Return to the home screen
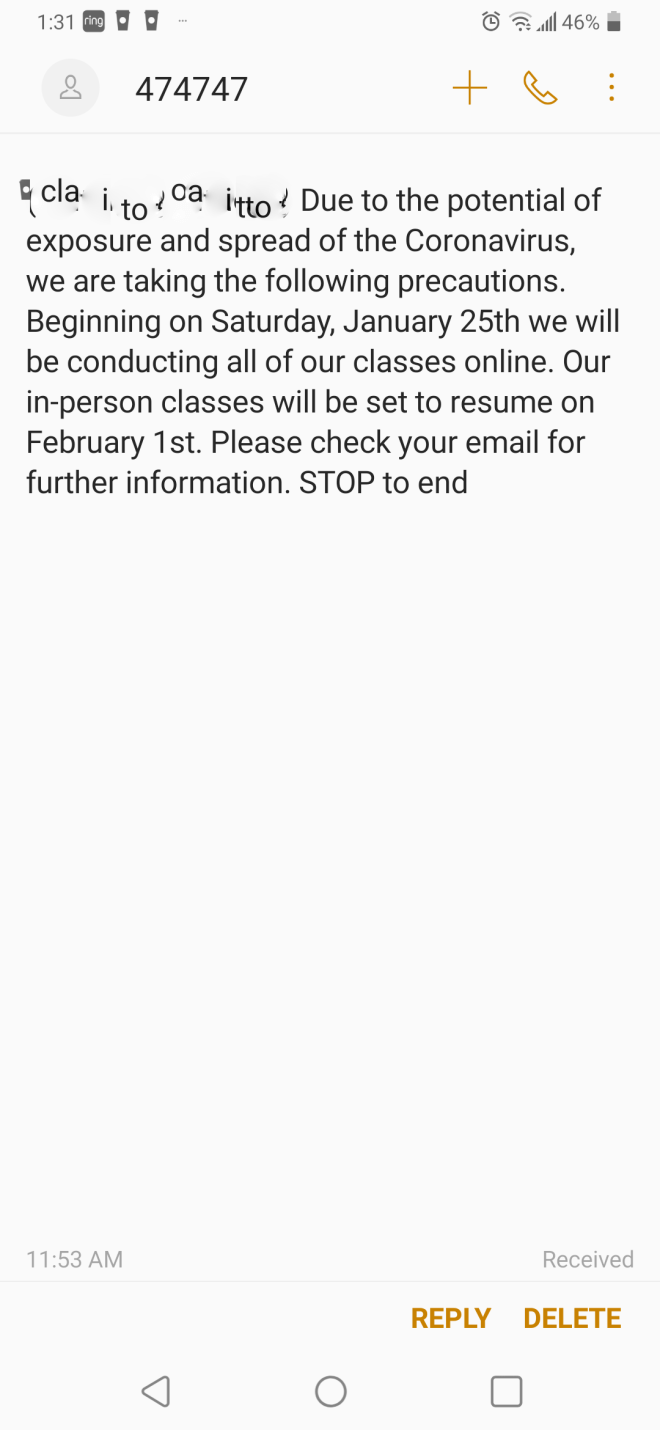 pos(330,1391)
